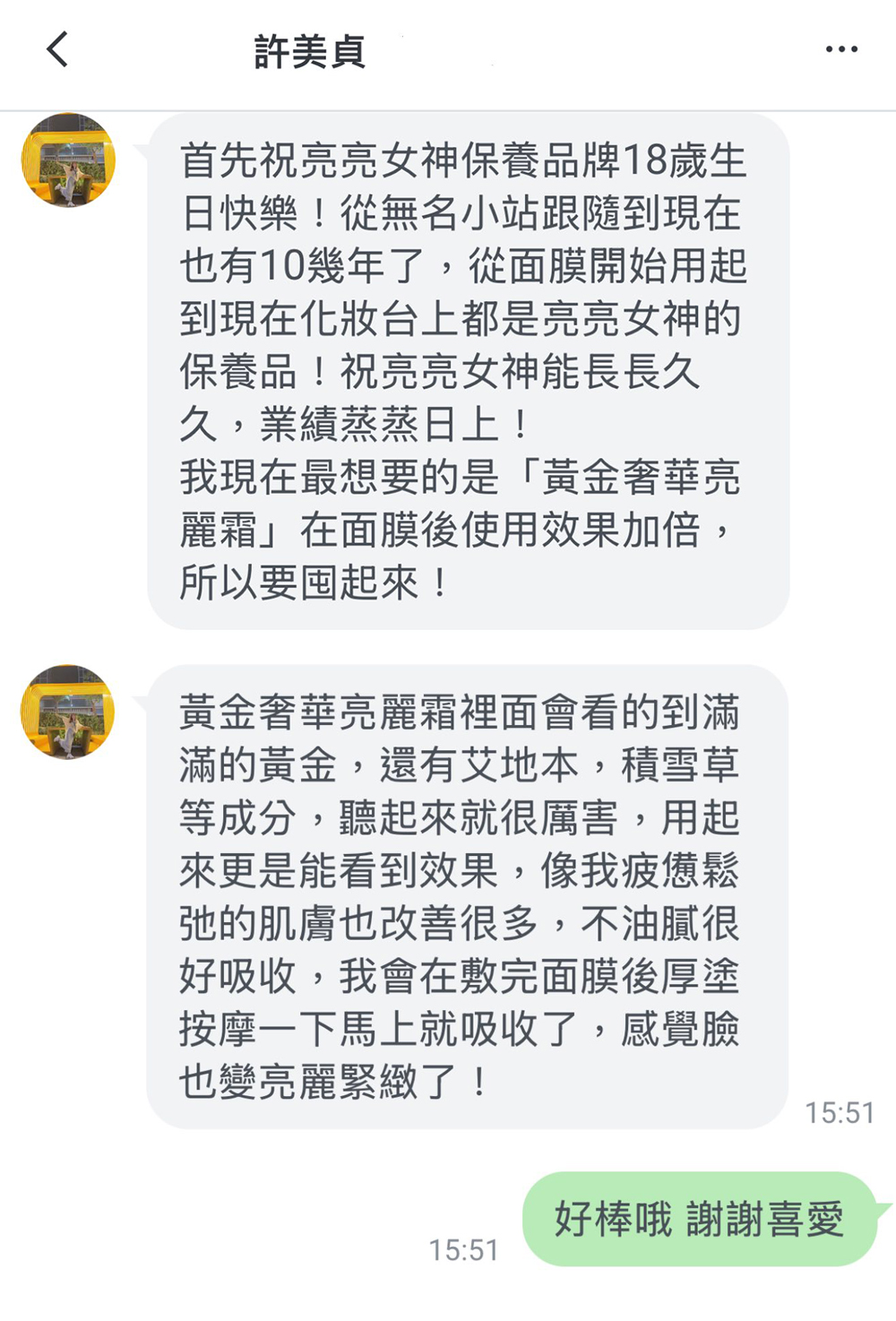Open sender avatar beside the 黃金奢華亮麗霜 review message
This screenshot has height=1321, width=896.
[x=68, y=712]
